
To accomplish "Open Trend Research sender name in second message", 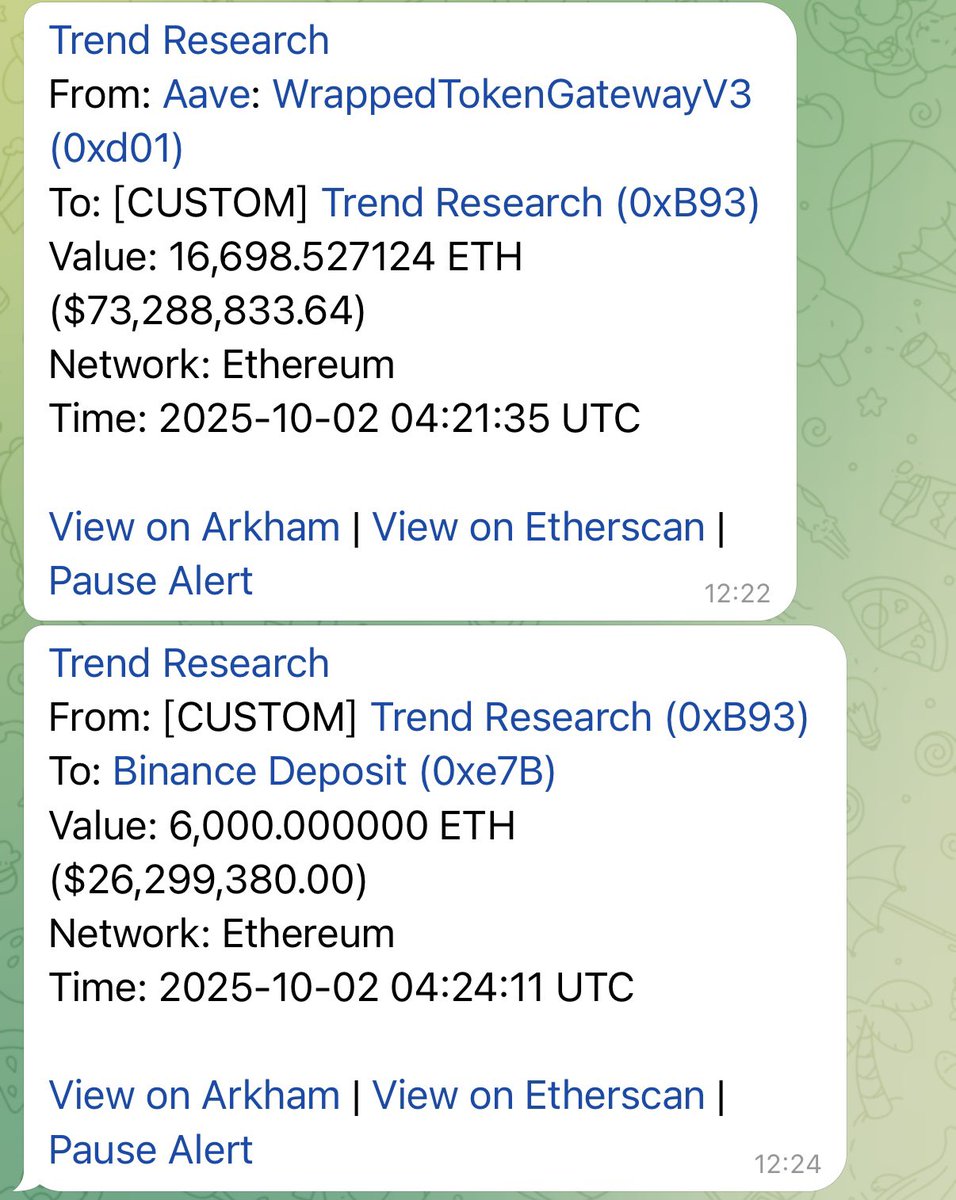I will pyautogui.click(x=188, y=664).
